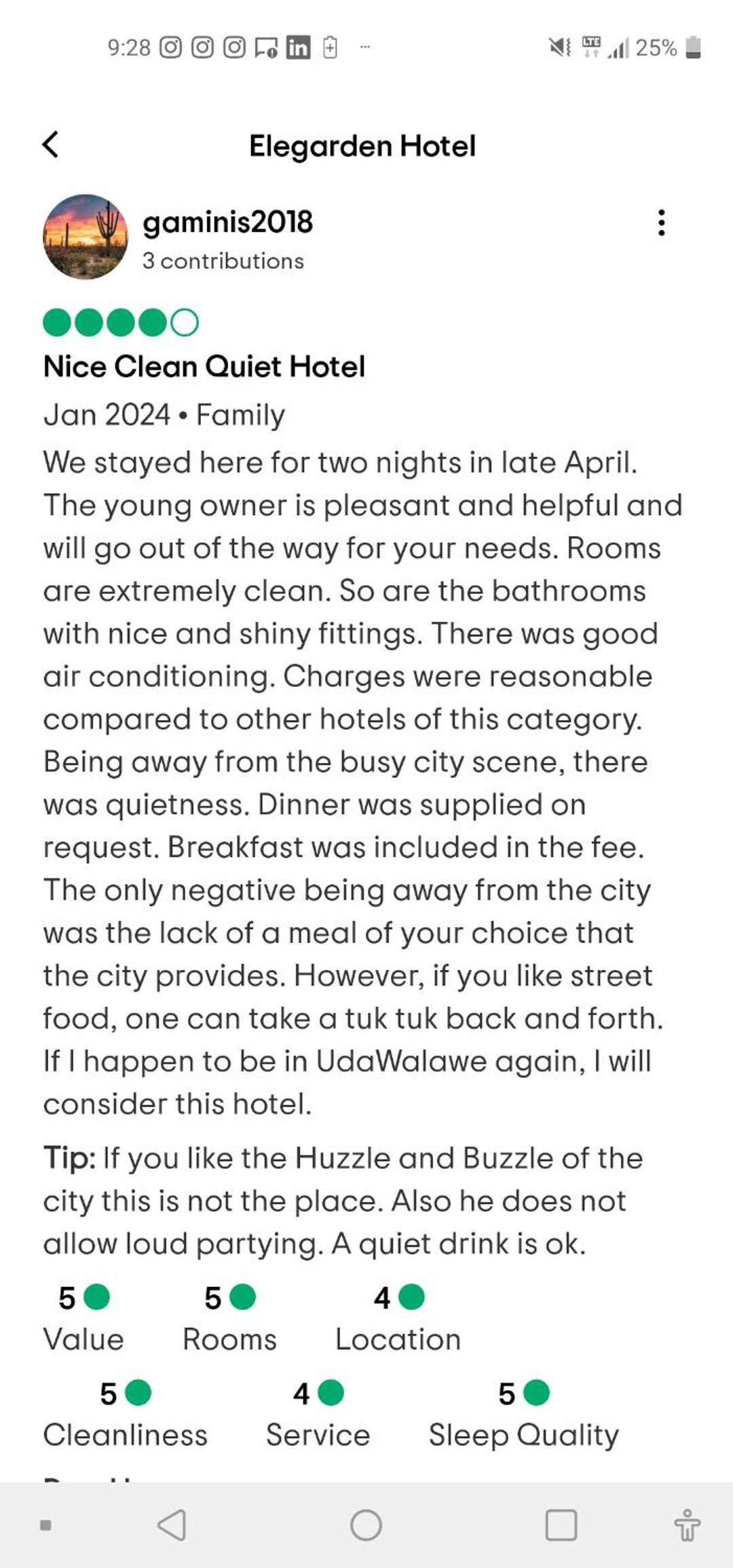This screenshot has width=733, height=1568.
Task: Open recent apps from navigation bar
Action: tap(561, 1525)
